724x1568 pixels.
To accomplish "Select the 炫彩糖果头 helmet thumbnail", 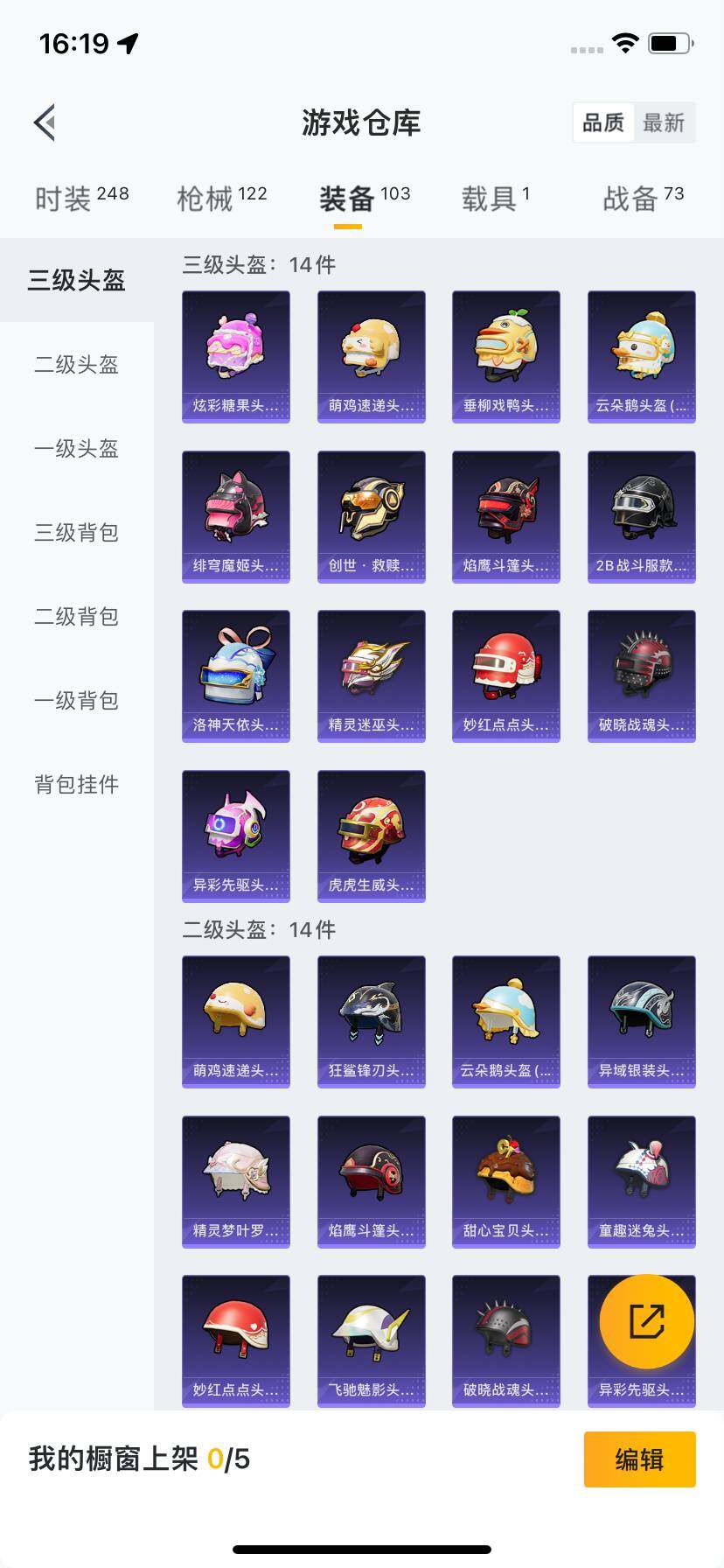I will coord(235,354).
